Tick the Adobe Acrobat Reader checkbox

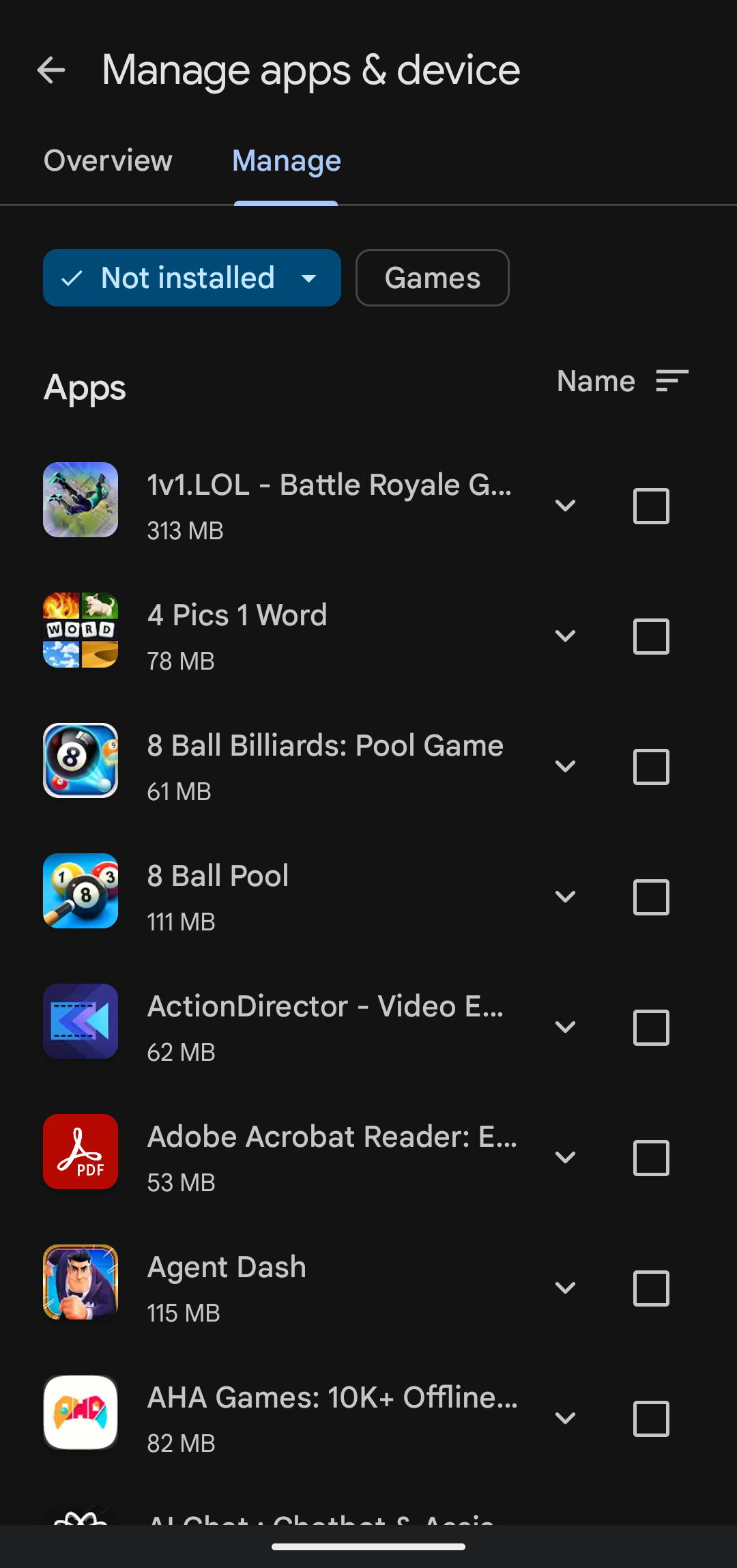click(650, 1158)
